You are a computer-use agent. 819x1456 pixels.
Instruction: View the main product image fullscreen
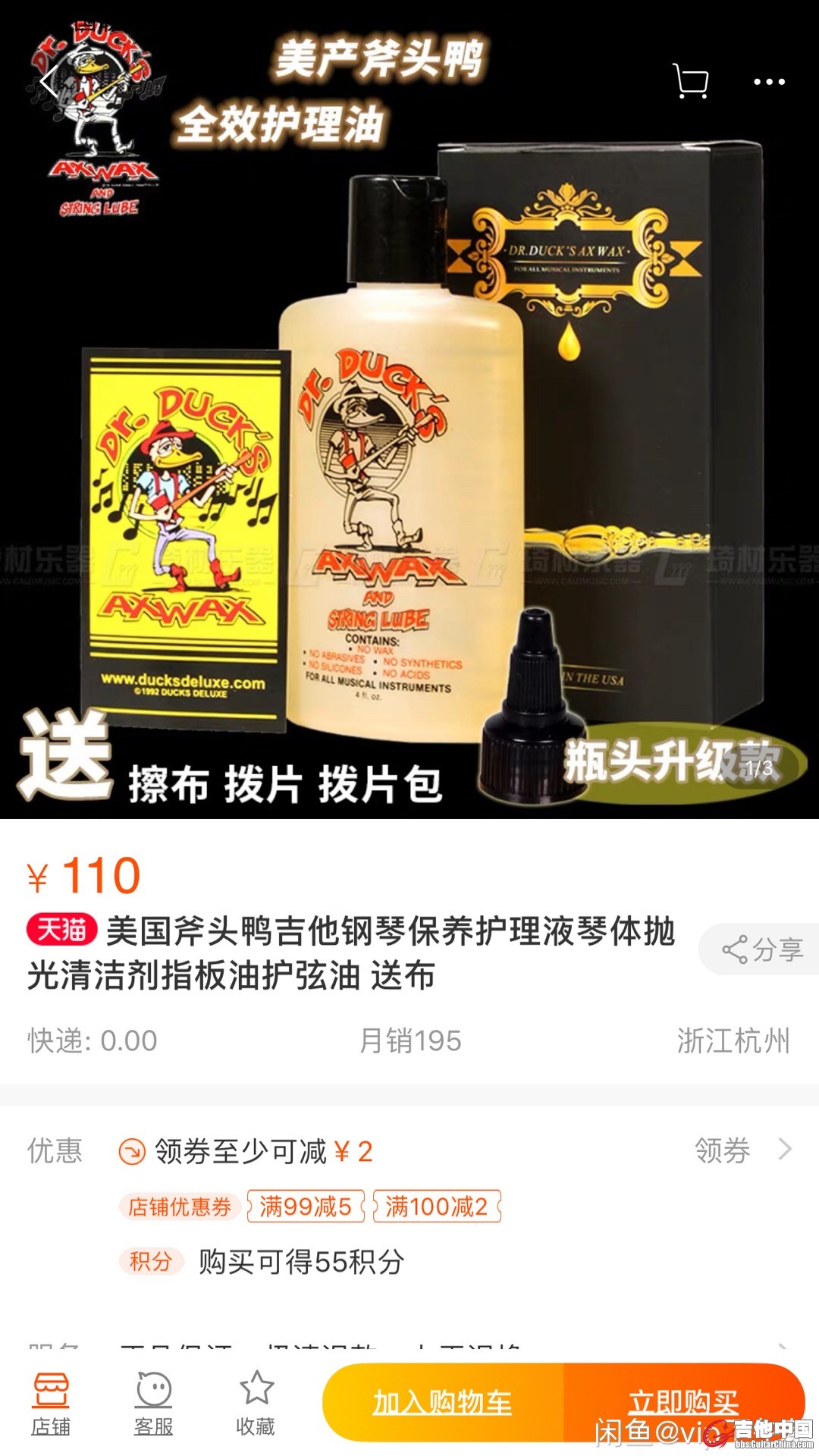click(409, 455)
